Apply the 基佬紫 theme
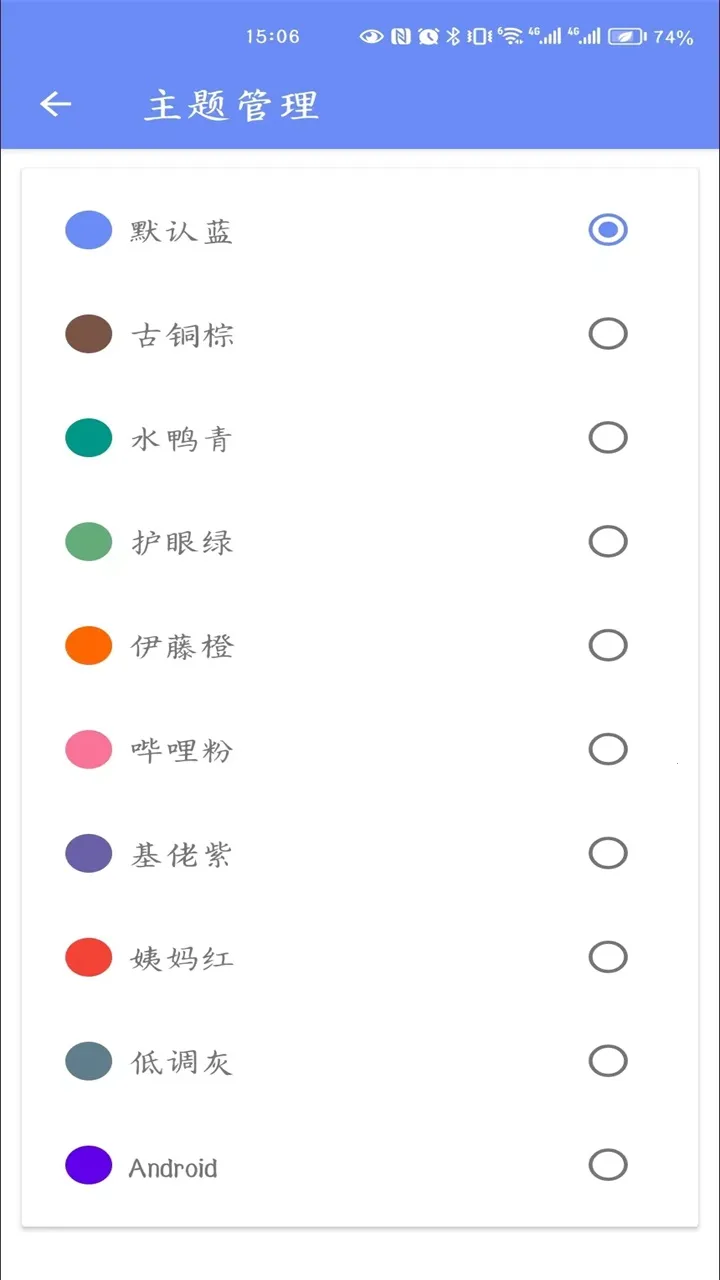The image size is (720, 1280). click(607, 854)
